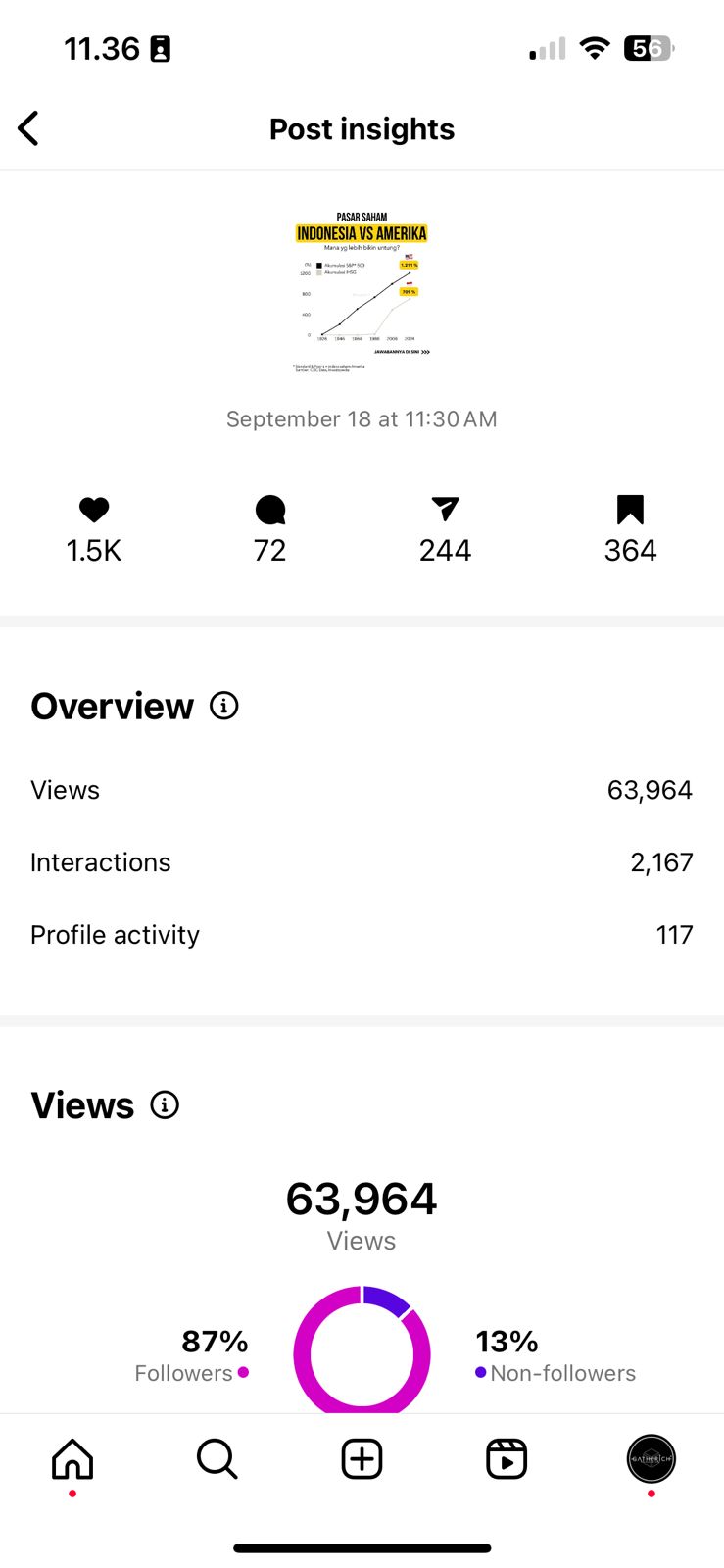Screen dimensions: 724x1568
Task: Open the Search tab
Action: coord(217,1459)
